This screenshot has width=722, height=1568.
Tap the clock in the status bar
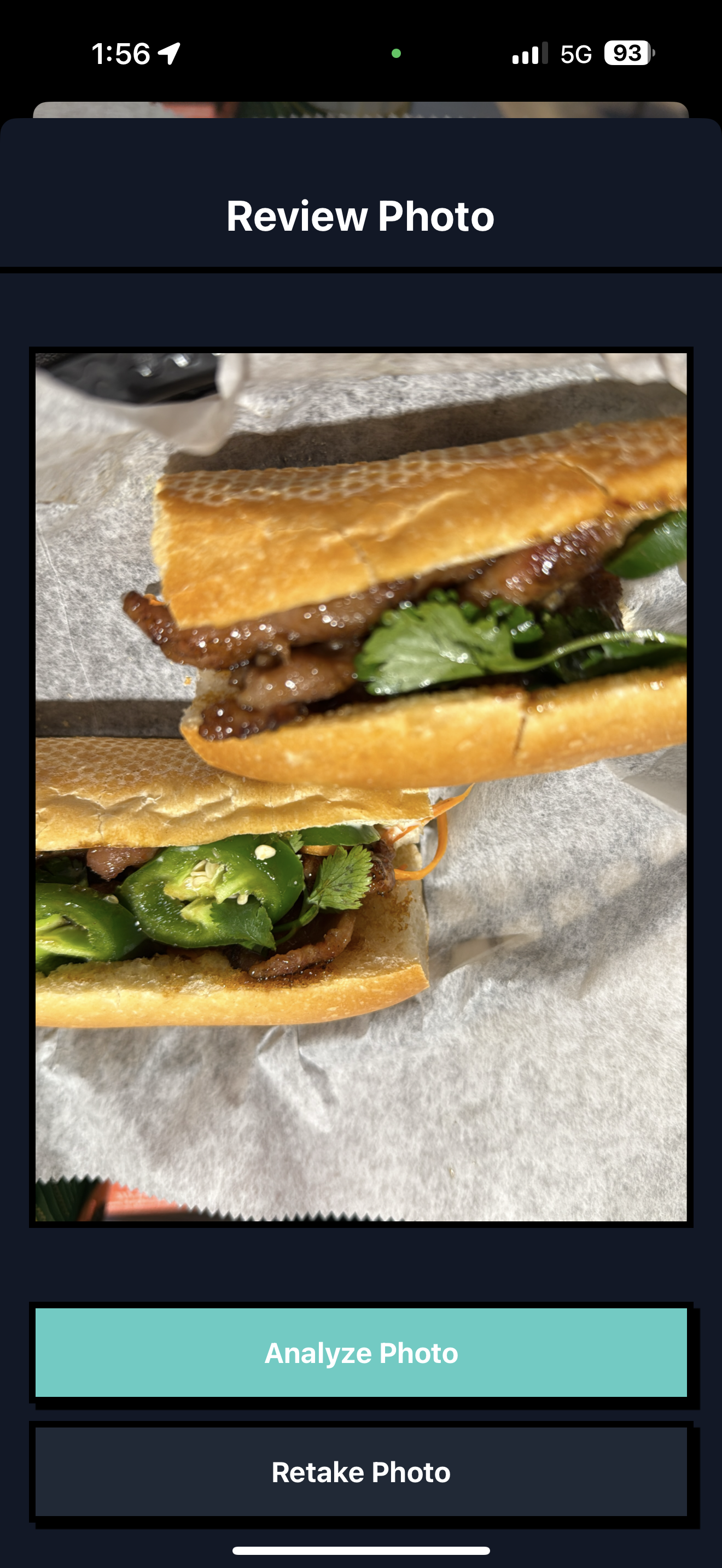(120, 55)
